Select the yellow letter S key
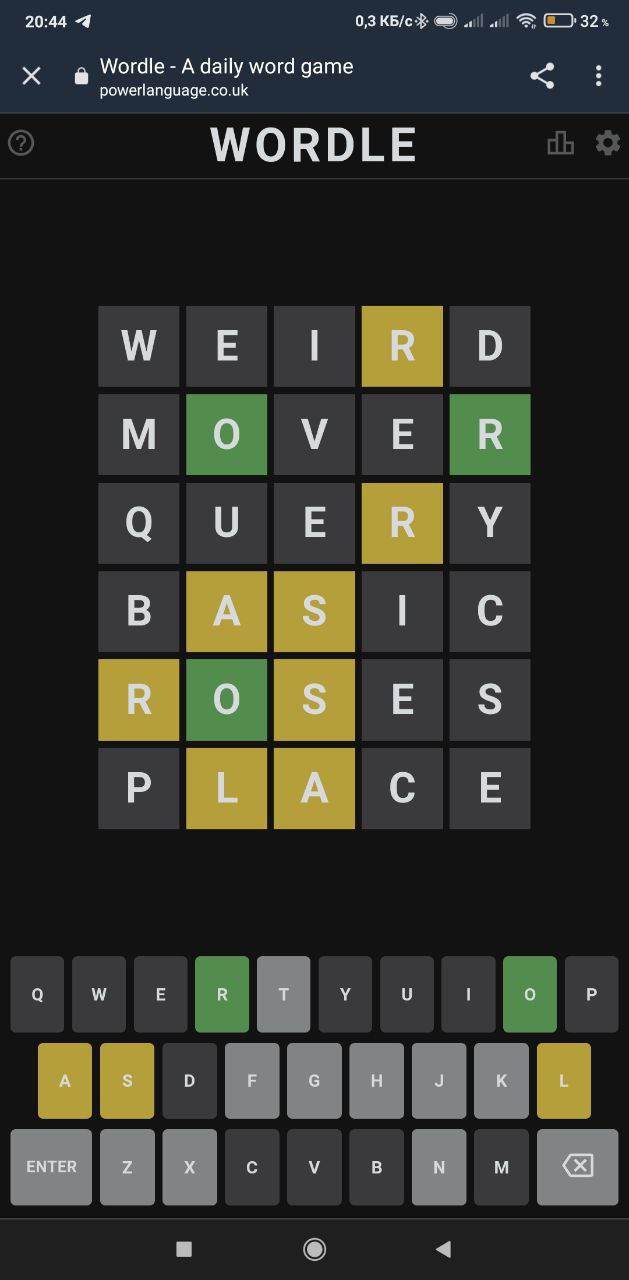 tap(127, 1081)
